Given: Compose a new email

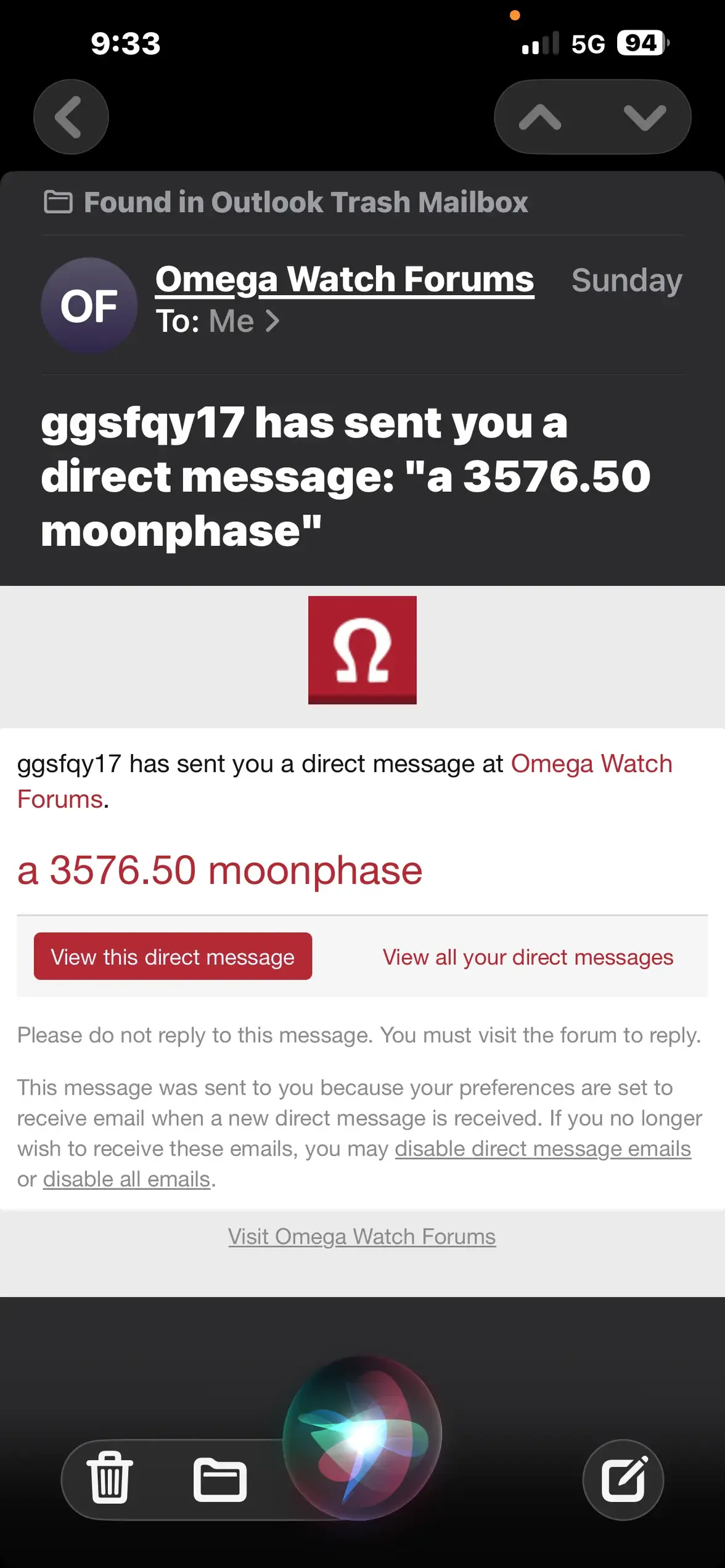Looking at the screenshot, I should point(623,1479).
